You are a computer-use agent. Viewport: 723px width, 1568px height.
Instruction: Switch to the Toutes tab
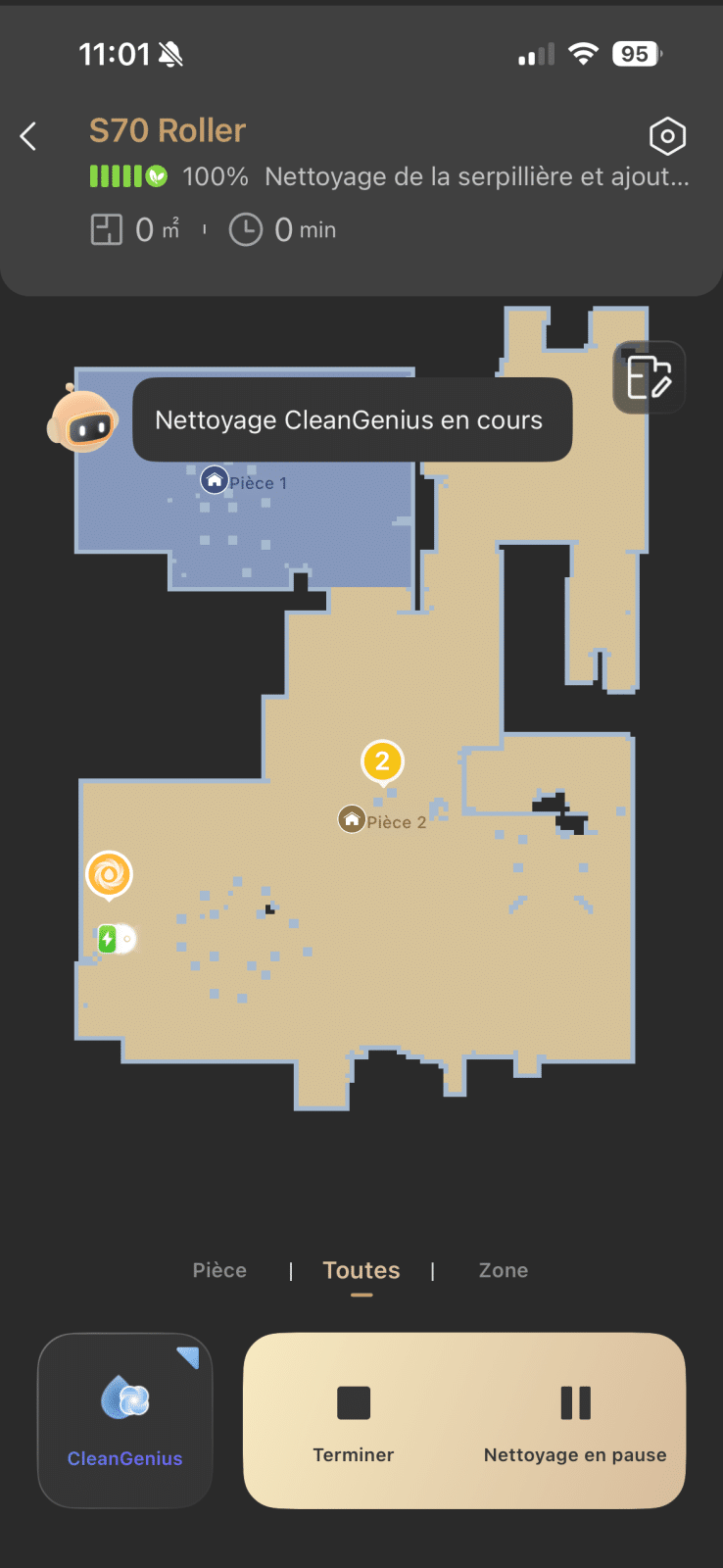tap(361, 1270)
